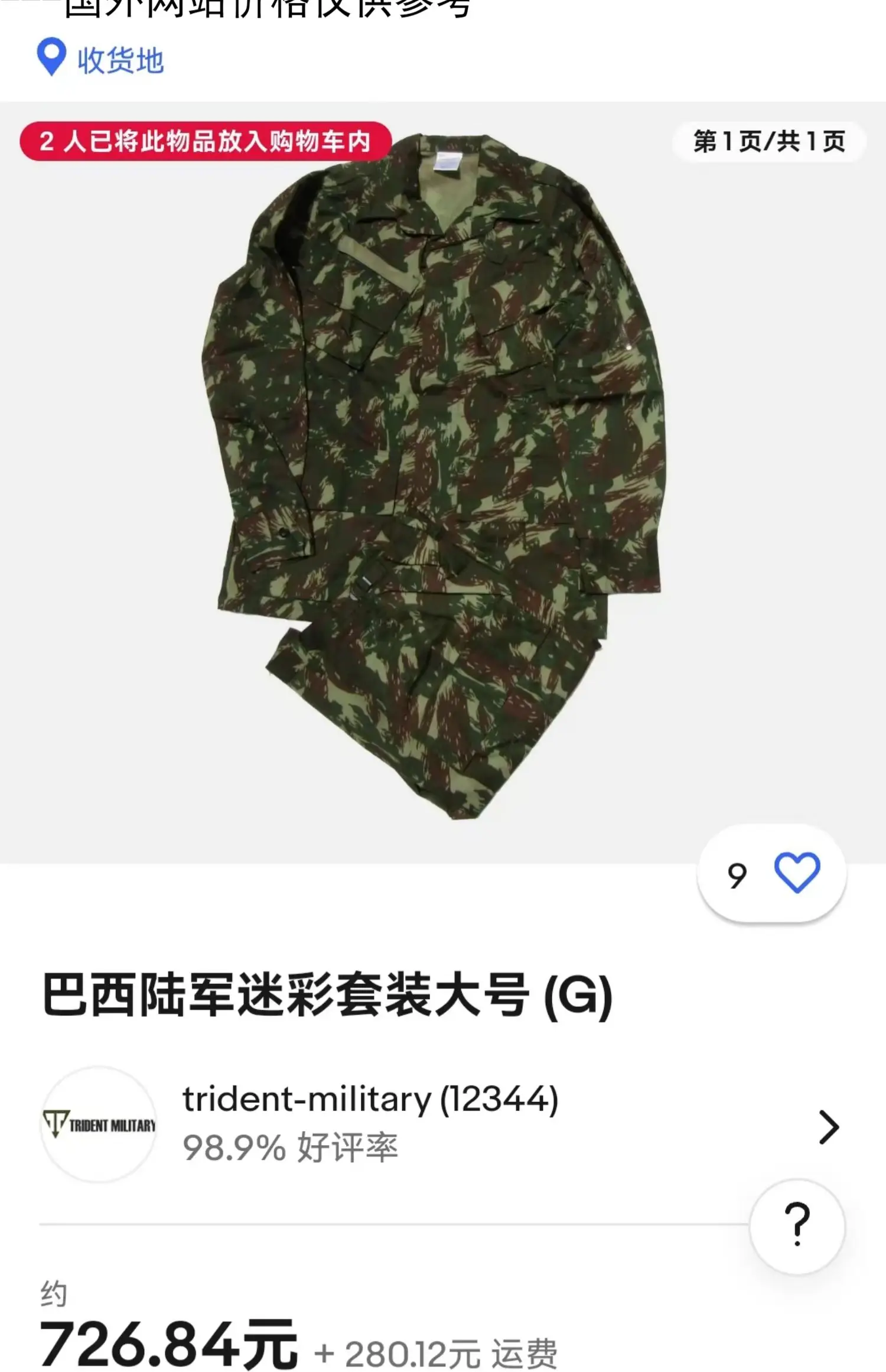The height and width of the screenshot is (1372, 886).
Task: Open seller trident-military's profile row
Action: [440, 1124]
